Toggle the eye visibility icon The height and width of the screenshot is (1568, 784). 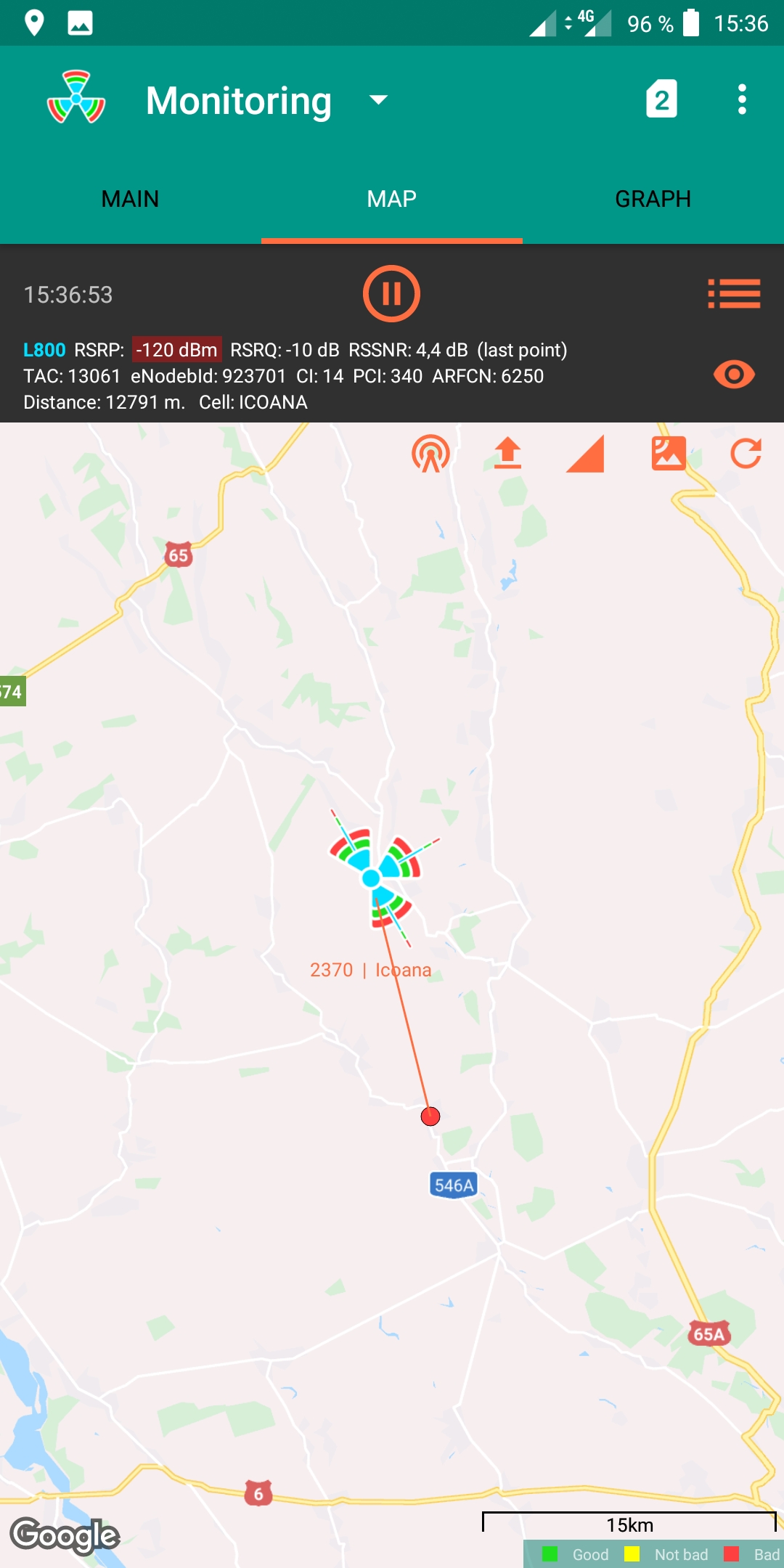pos(734,375)
